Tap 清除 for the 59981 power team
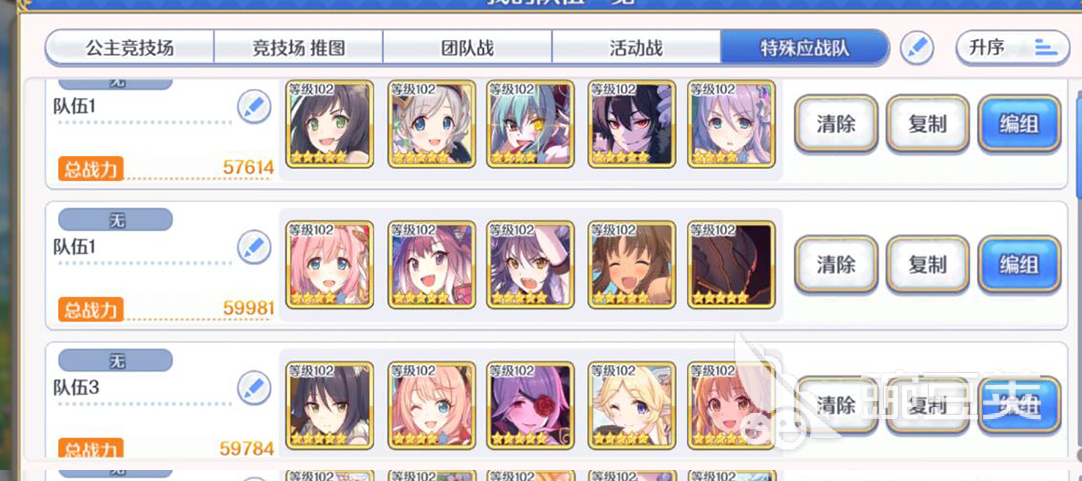 pos(836,264)
